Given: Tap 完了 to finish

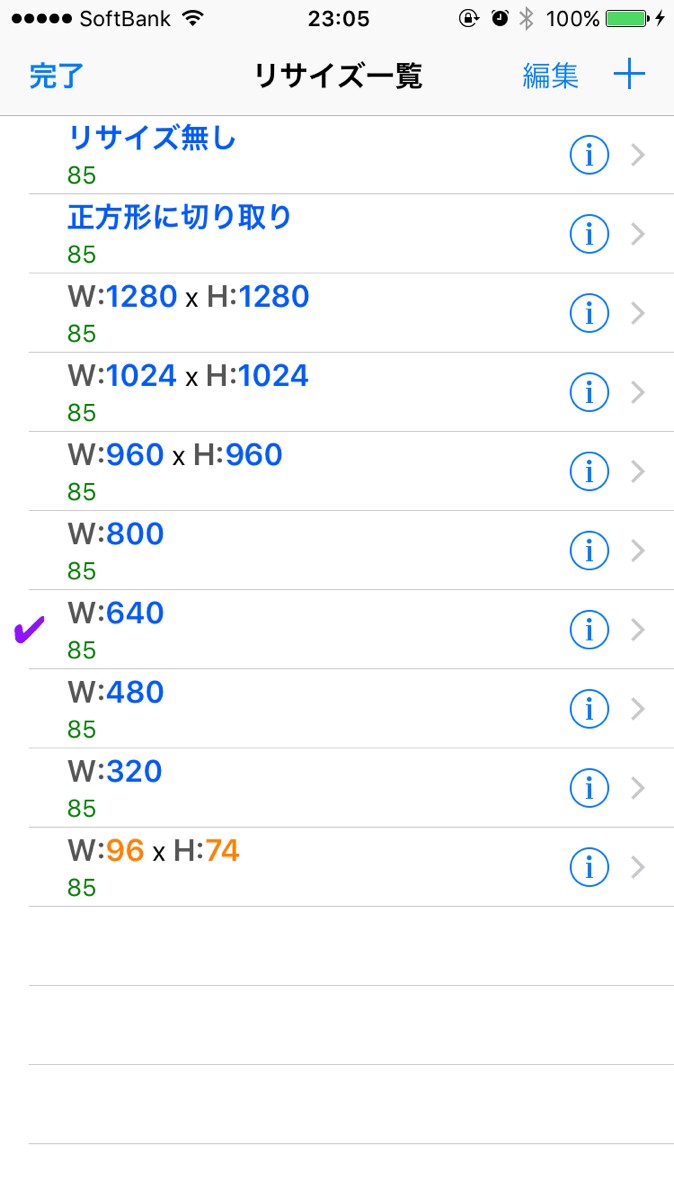Looking at the screenshot, I should point(56,76).
